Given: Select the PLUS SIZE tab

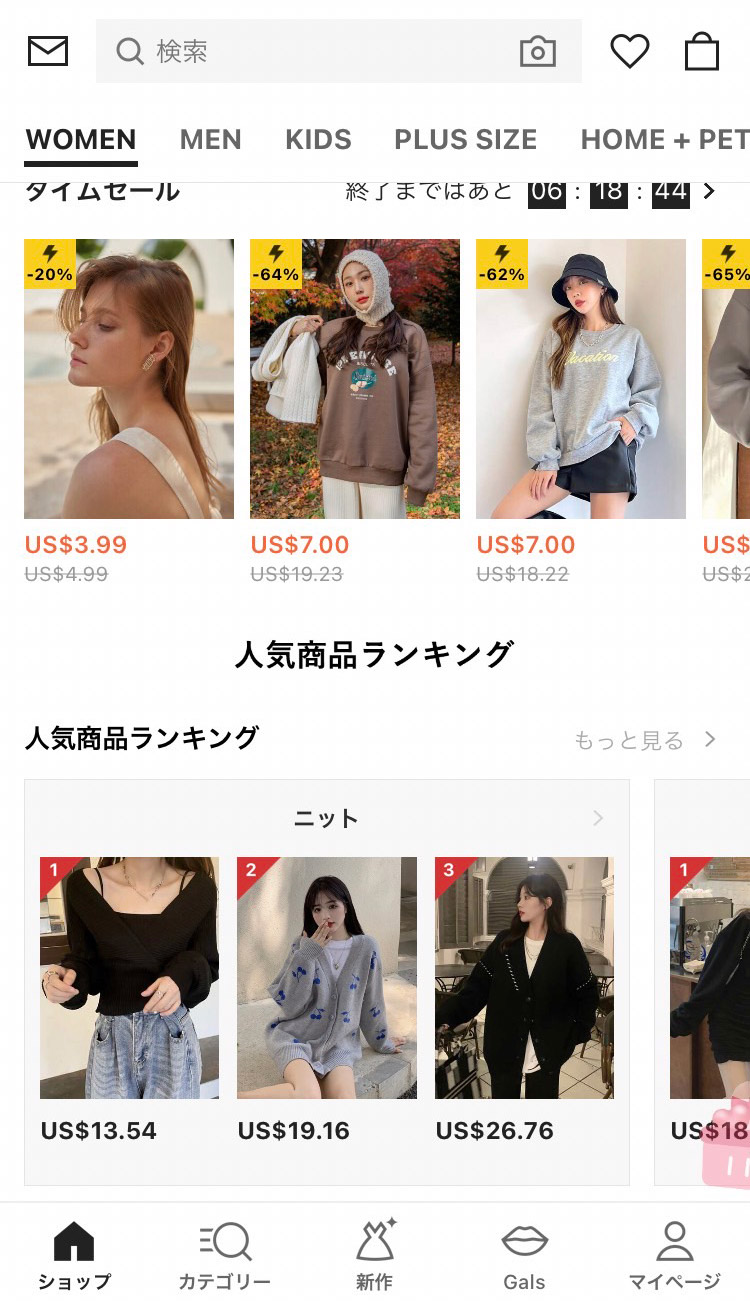Looking at the screenshot, I should [465, 139].
